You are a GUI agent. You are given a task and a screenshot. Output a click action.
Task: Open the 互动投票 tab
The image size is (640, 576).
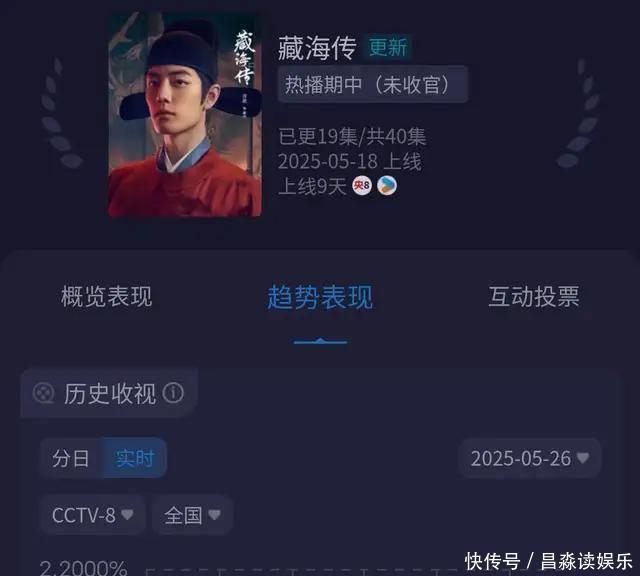[533, 297]
